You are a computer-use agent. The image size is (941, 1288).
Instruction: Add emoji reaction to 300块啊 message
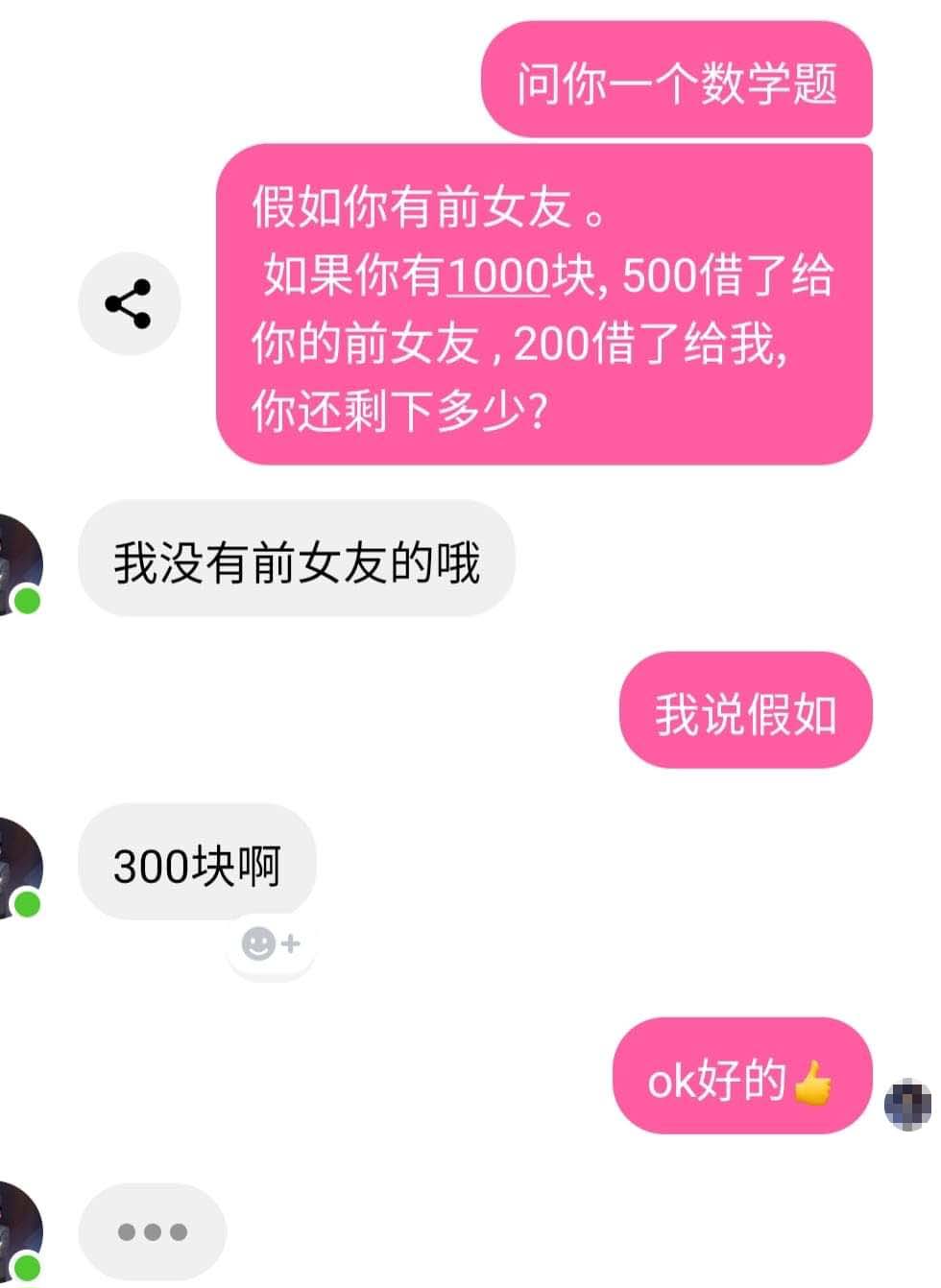(x=271, y=944)
